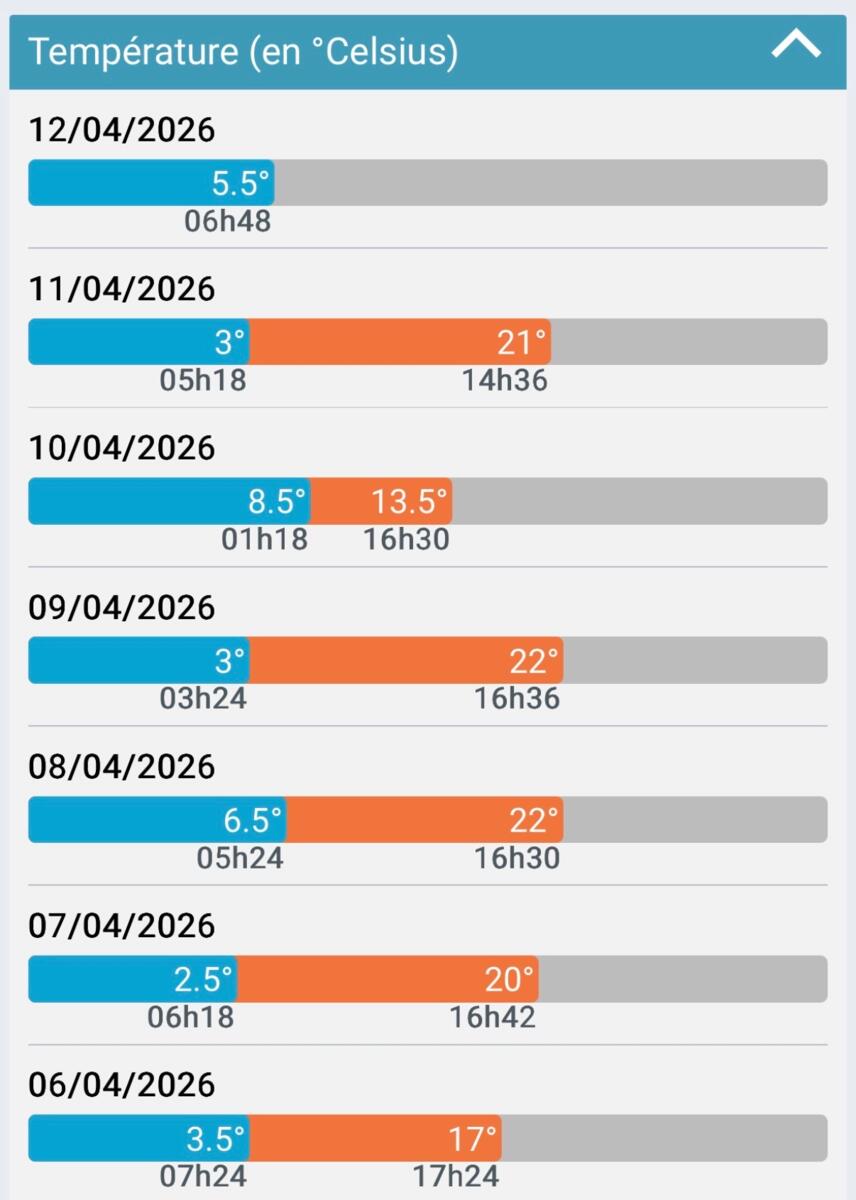856x1200 pixels.
Task: Collapse the Température section chevron
Action: pyautogui.click(x=796, y=46)
